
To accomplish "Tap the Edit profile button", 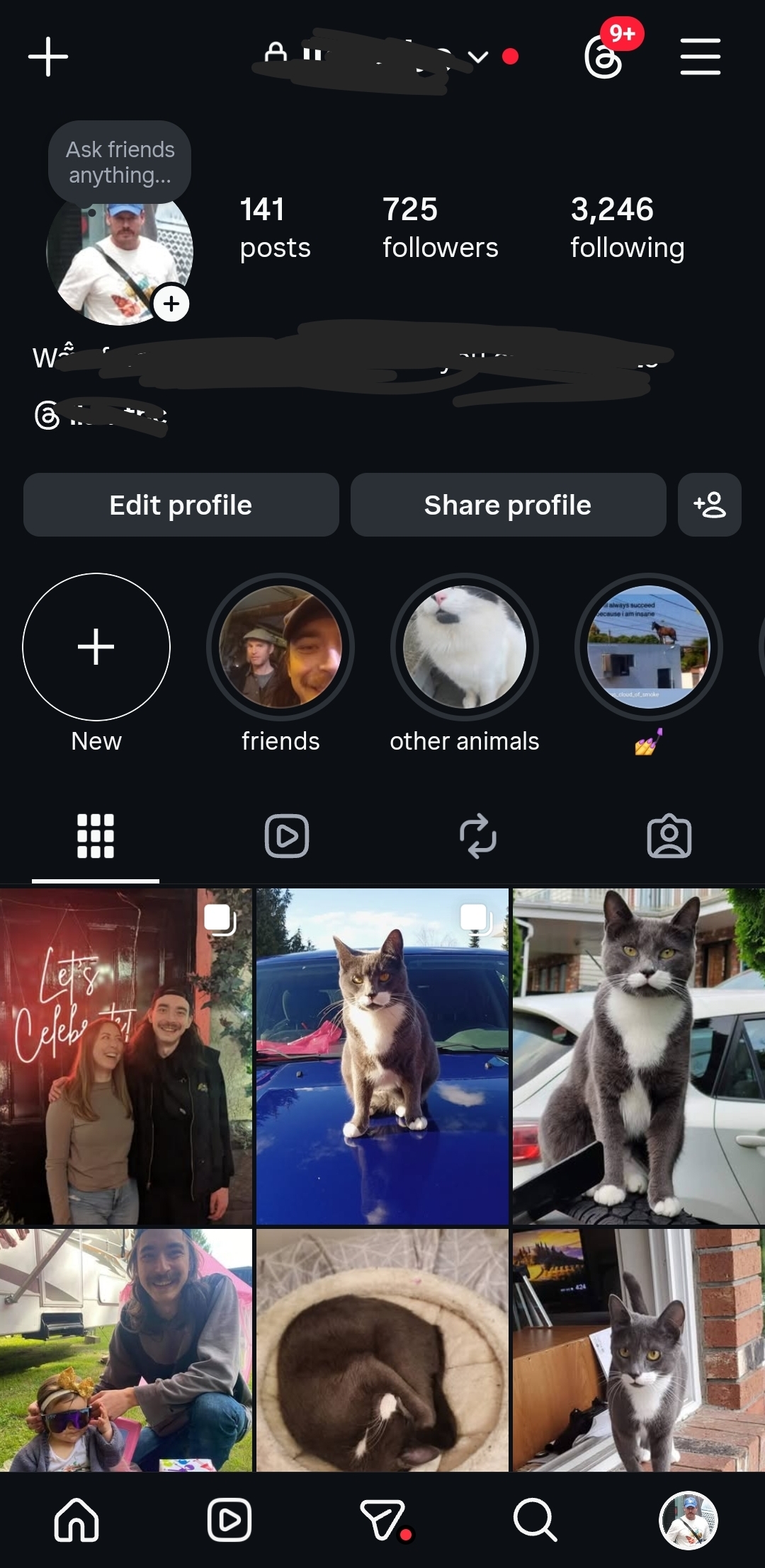I will (181, 505).
